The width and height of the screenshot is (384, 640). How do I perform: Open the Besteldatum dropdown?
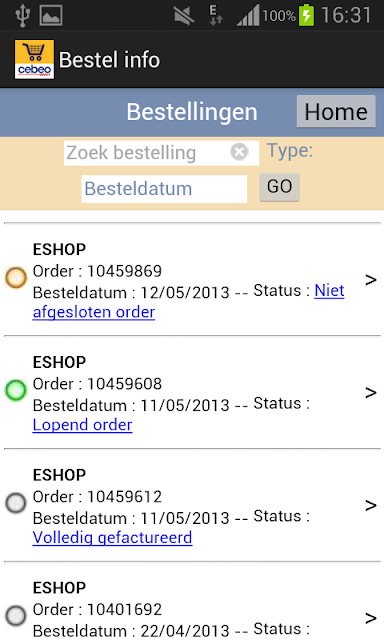click(x=164, y=189)
